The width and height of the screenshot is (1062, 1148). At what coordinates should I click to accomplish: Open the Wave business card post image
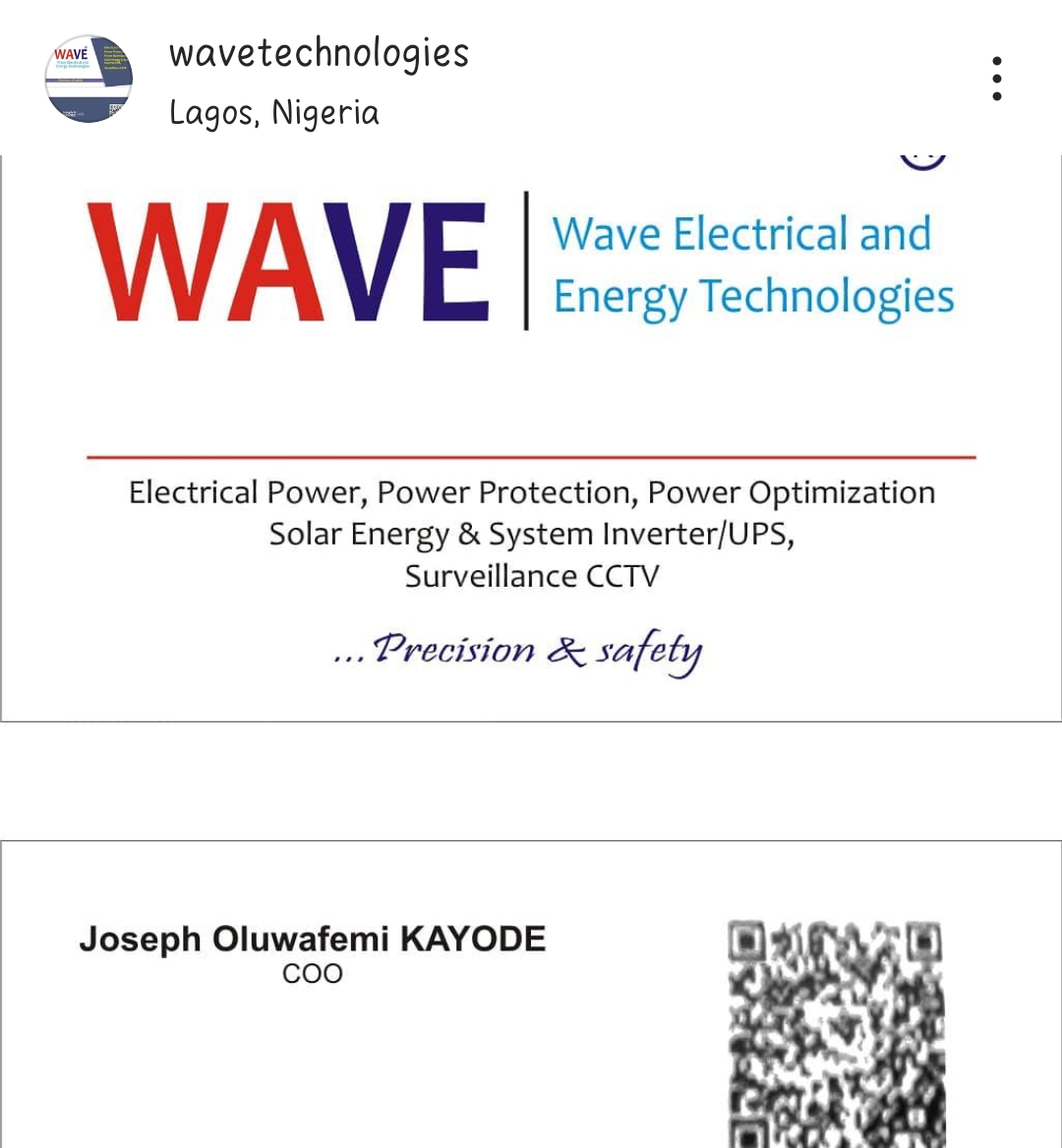[531, 590]
